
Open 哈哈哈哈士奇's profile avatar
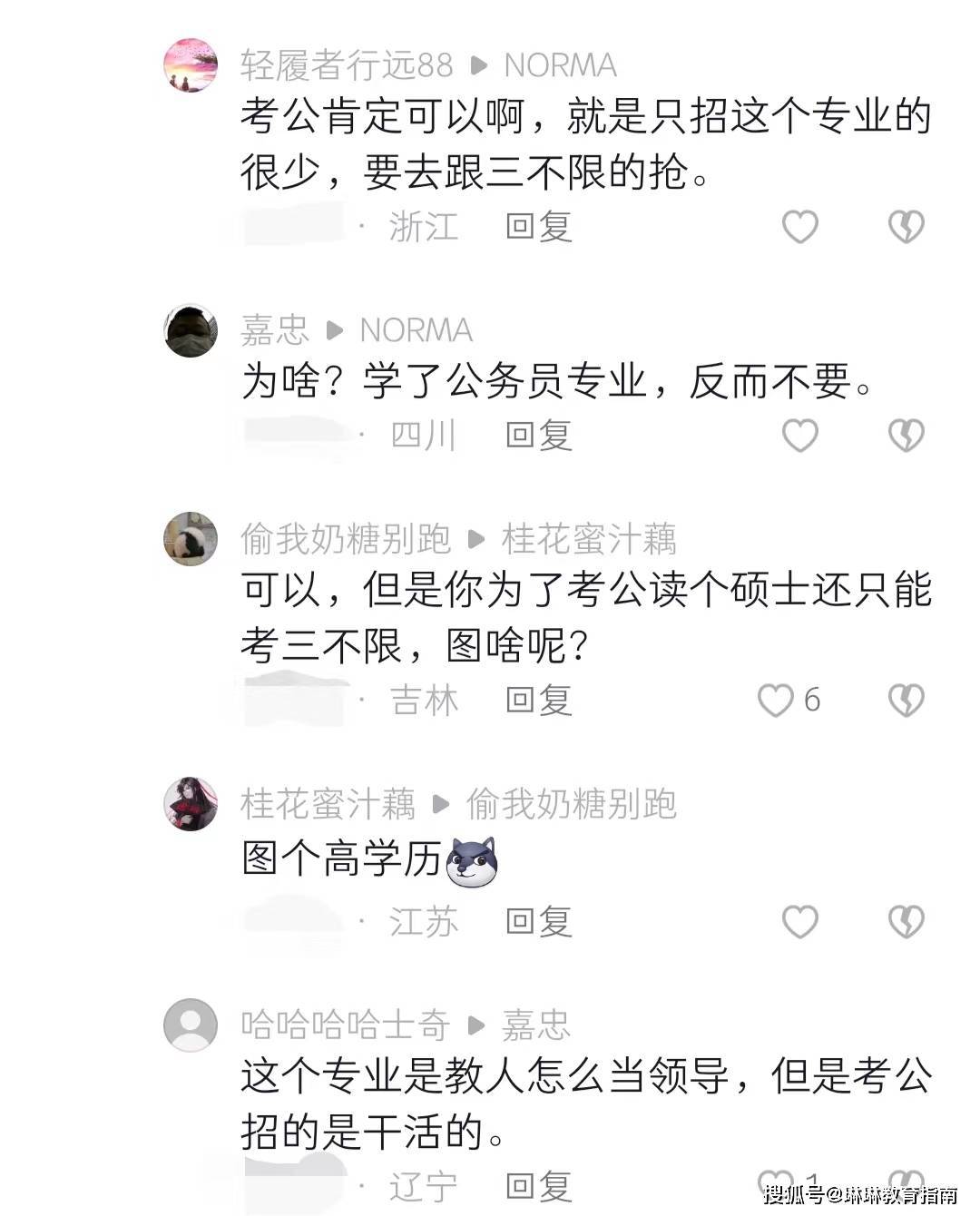pyautogui.click(x=191, y=1025)
